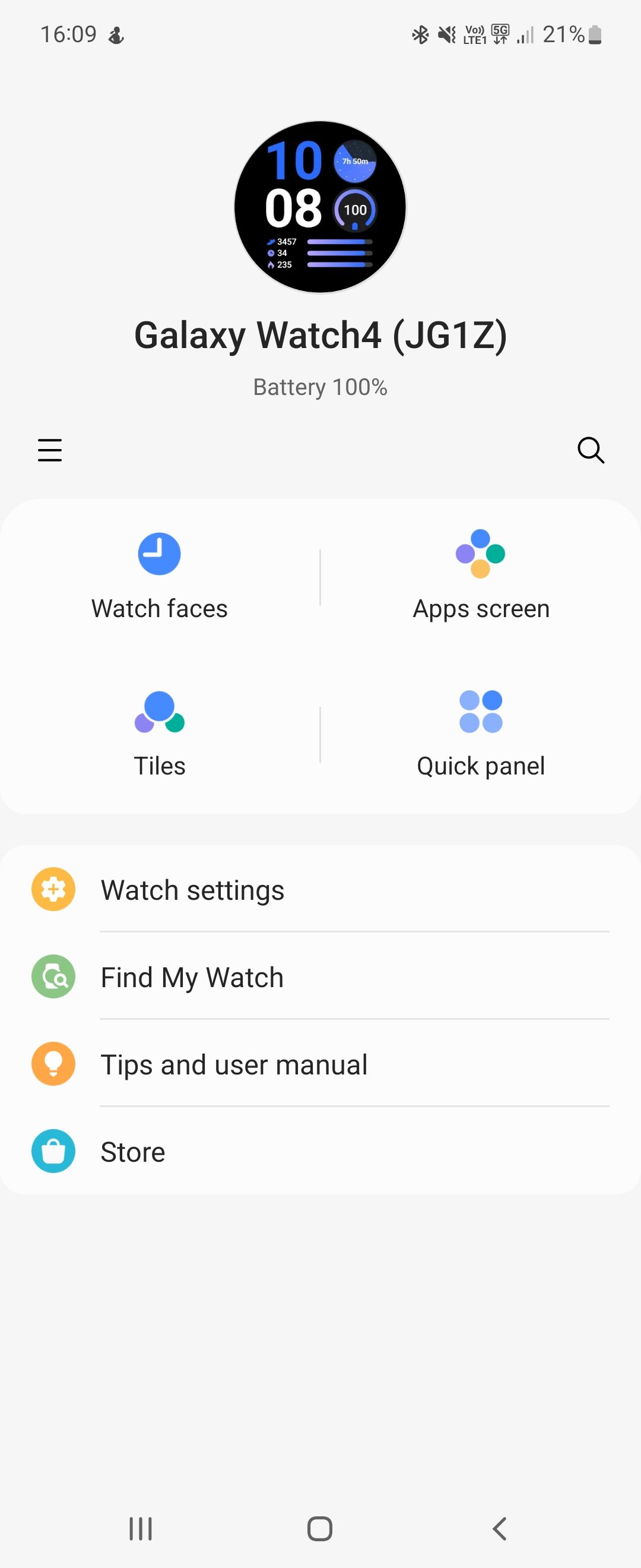View Tips and user manual
This screenshot has height=1568, width=641.
(233, 1064)
